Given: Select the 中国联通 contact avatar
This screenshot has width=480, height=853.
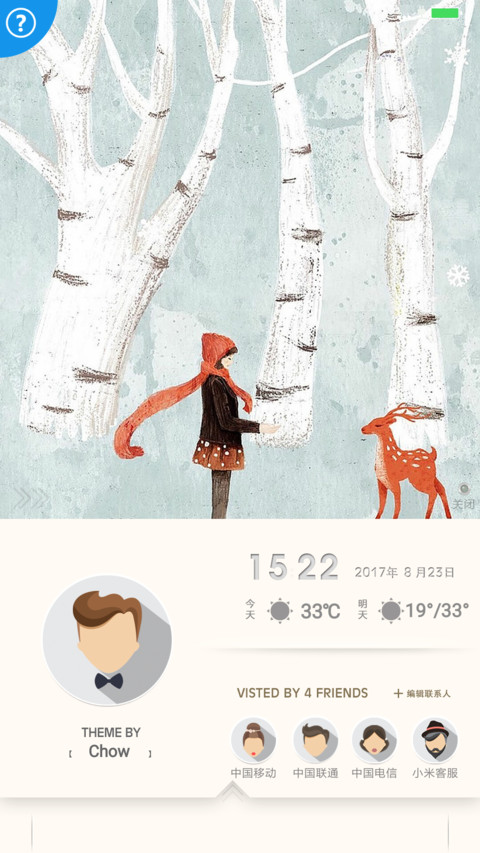Looking at the screenshot, I should [x=316, y=740].
